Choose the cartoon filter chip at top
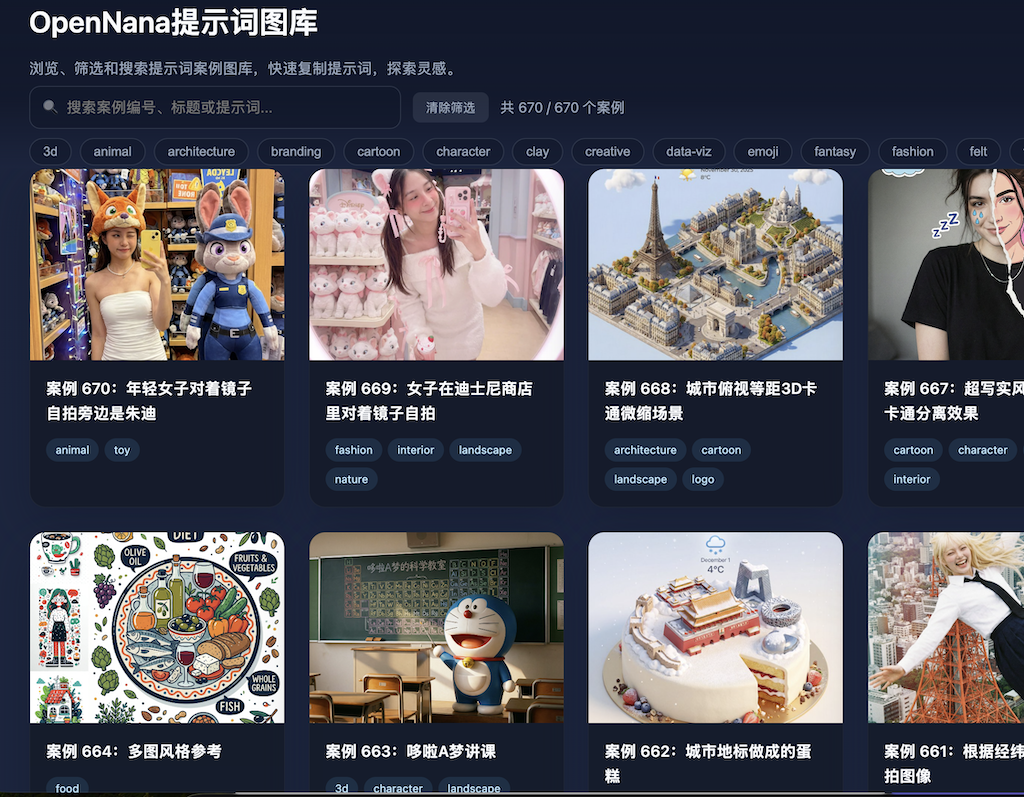The image size is (1024, 797). point(378,152)
